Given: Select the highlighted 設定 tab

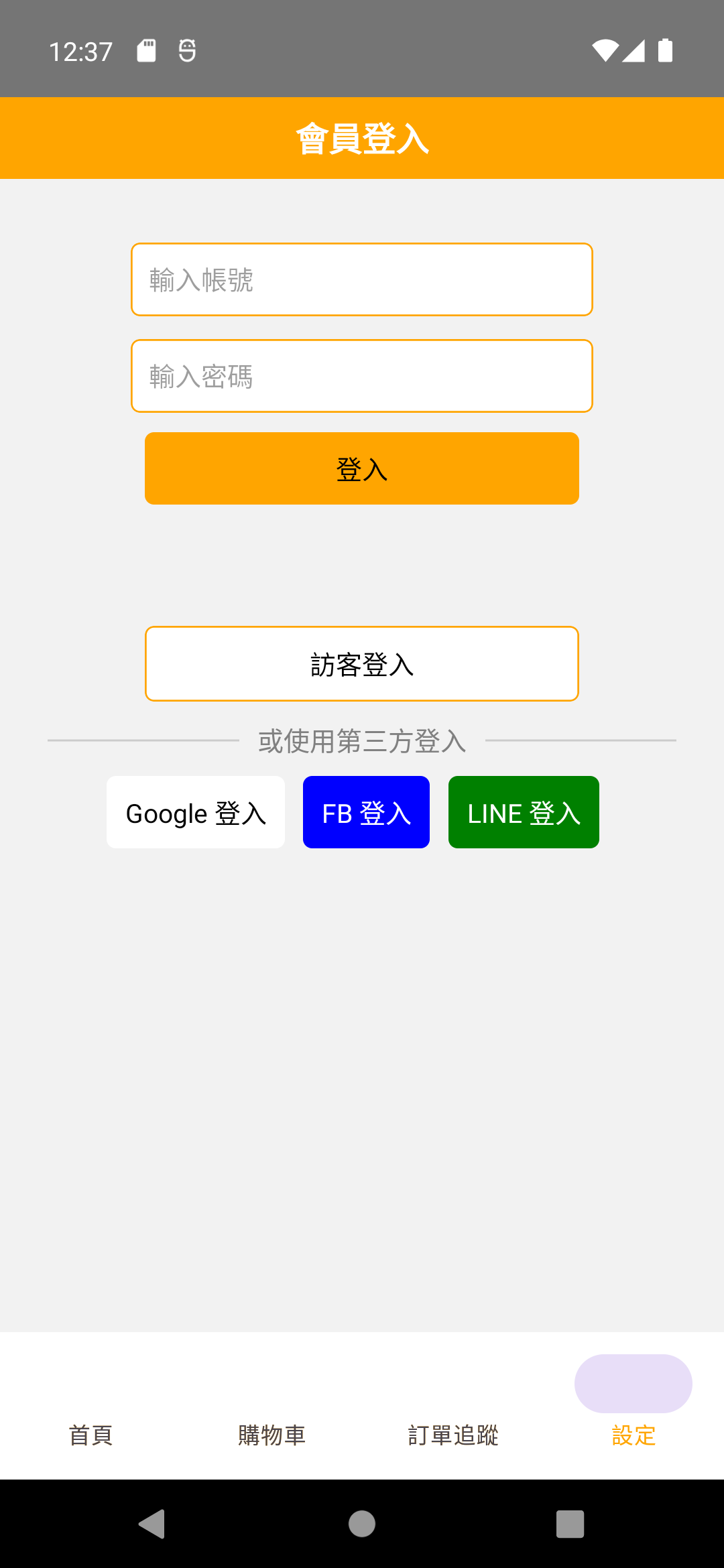Looking at the screenshot, I should point(633,1436).
